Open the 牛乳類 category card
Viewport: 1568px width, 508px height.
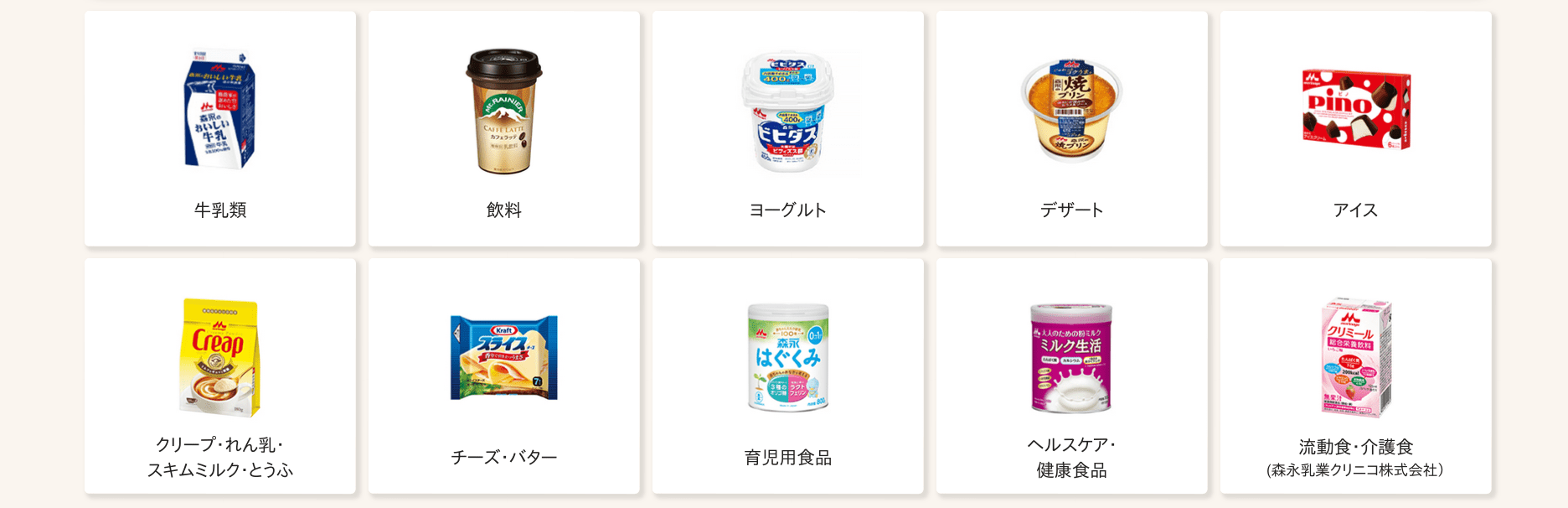(219, 128)
